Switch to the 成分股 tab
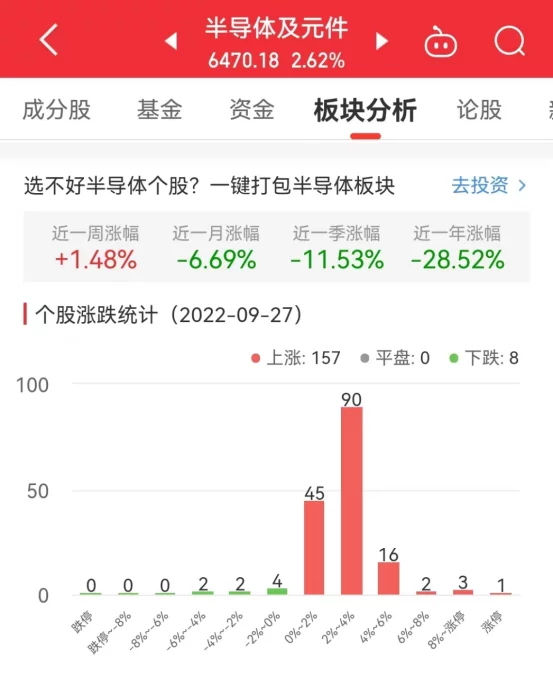 point(57,110)
